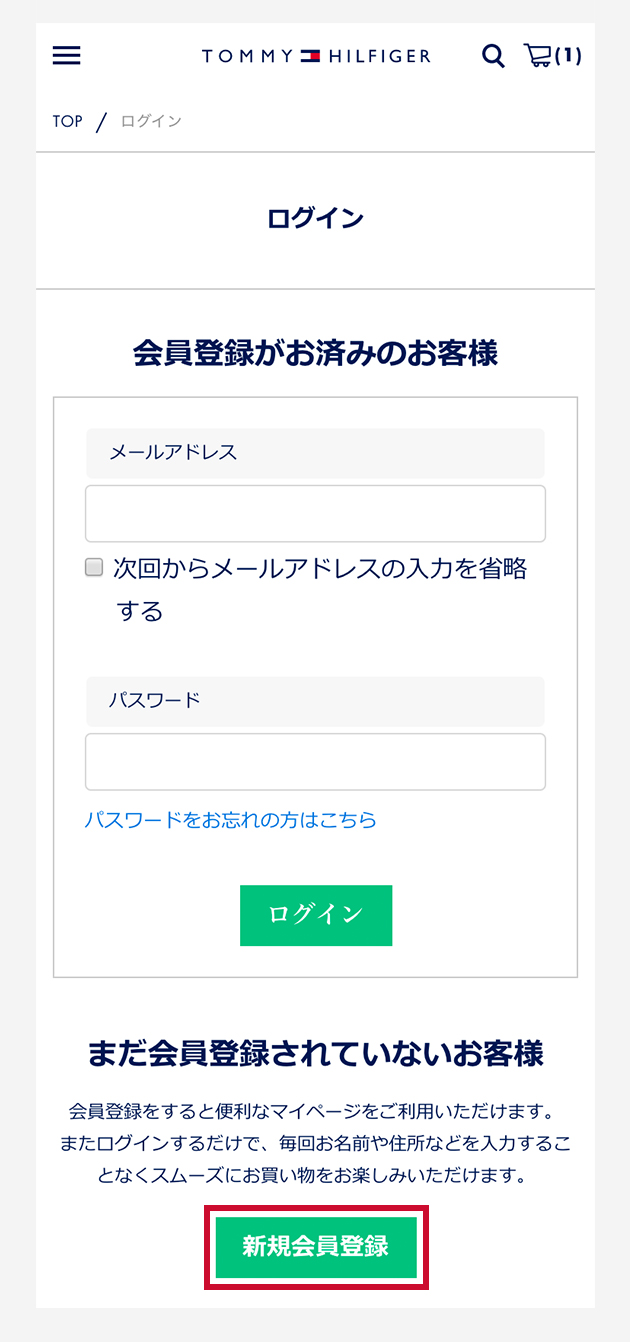Open the Tommy Hilfiger logo home link
The width and height of the screenshot is (630, 1342).
coord(316,56)
